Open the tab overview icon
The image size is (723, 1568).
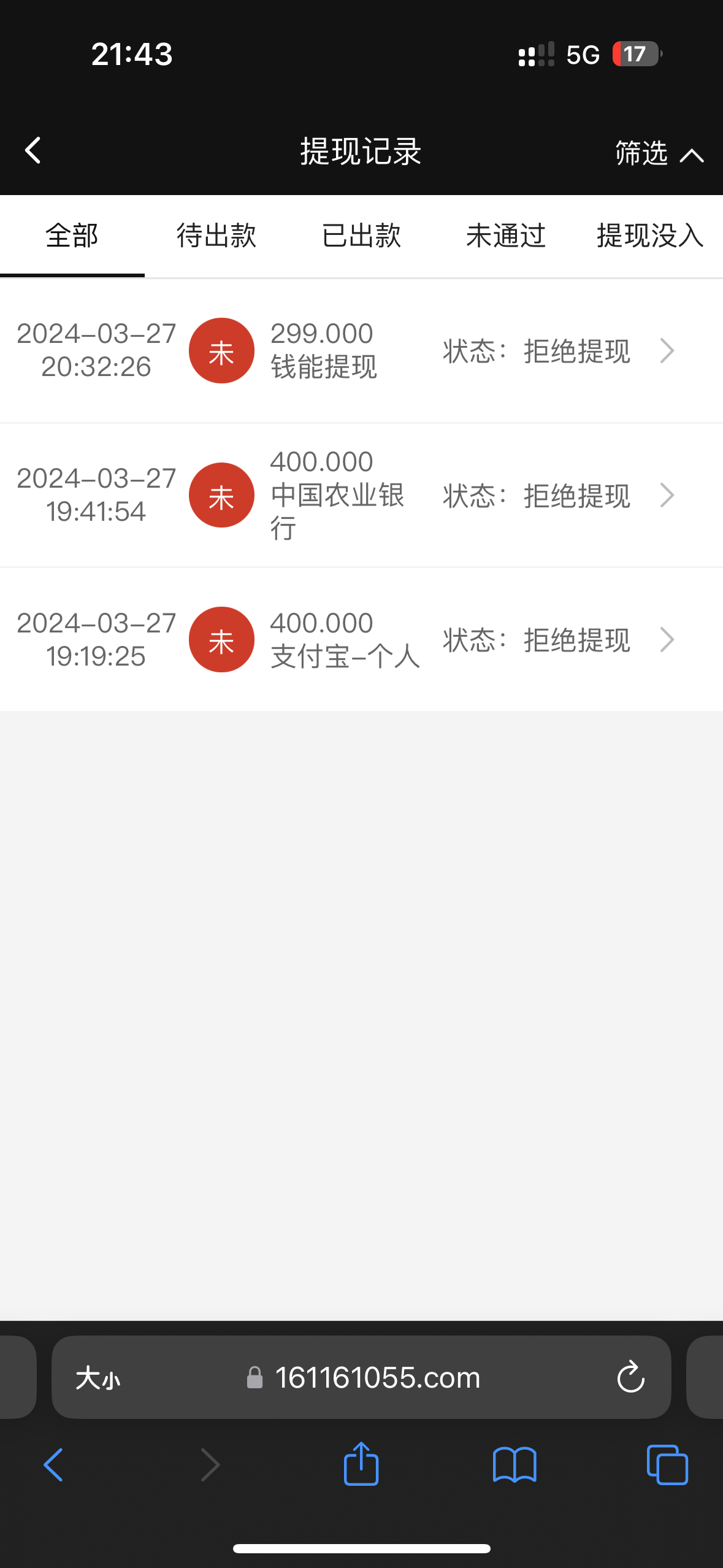(x=667, y=1464)
